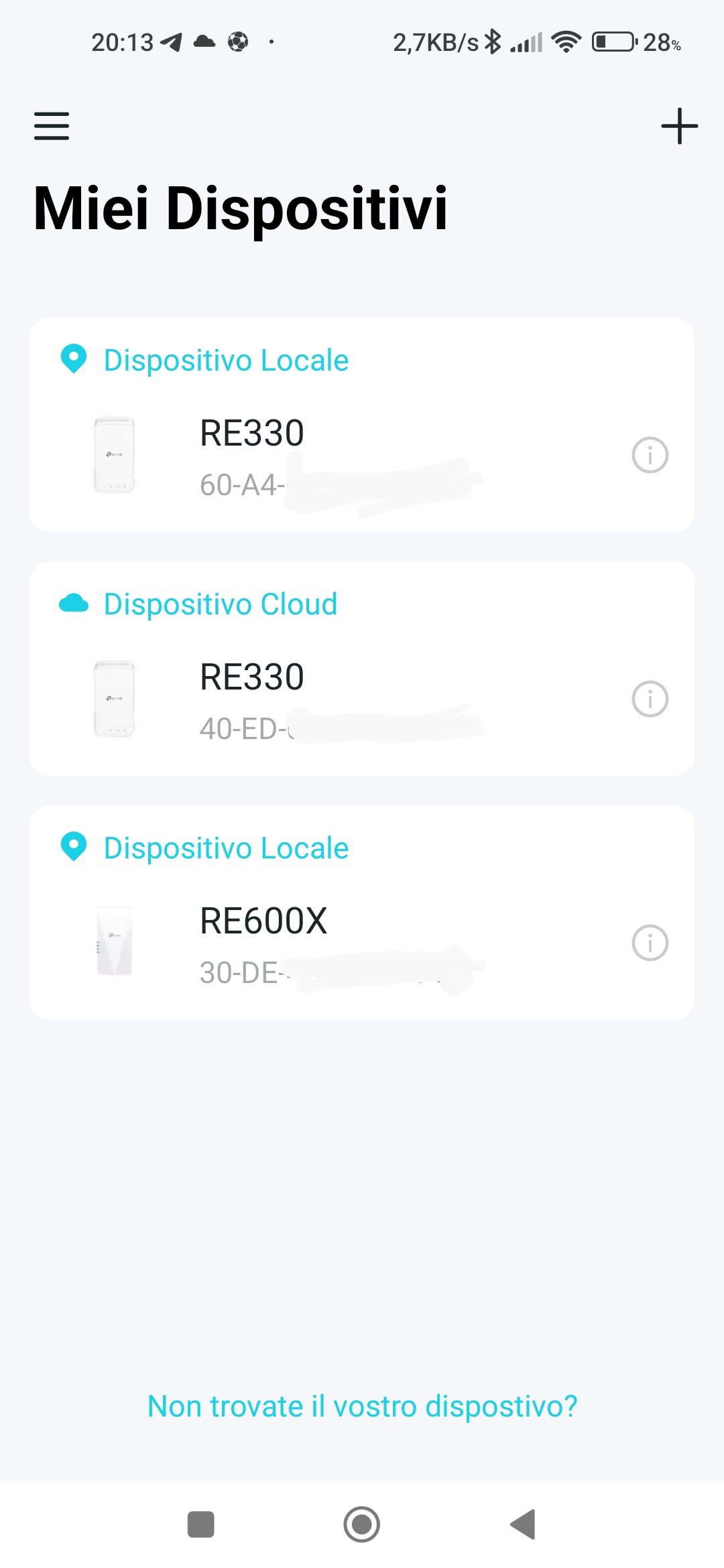This screenshot has width=724, height=1568.
Task: Add a new device with plus icon
Action: (679, 126)
